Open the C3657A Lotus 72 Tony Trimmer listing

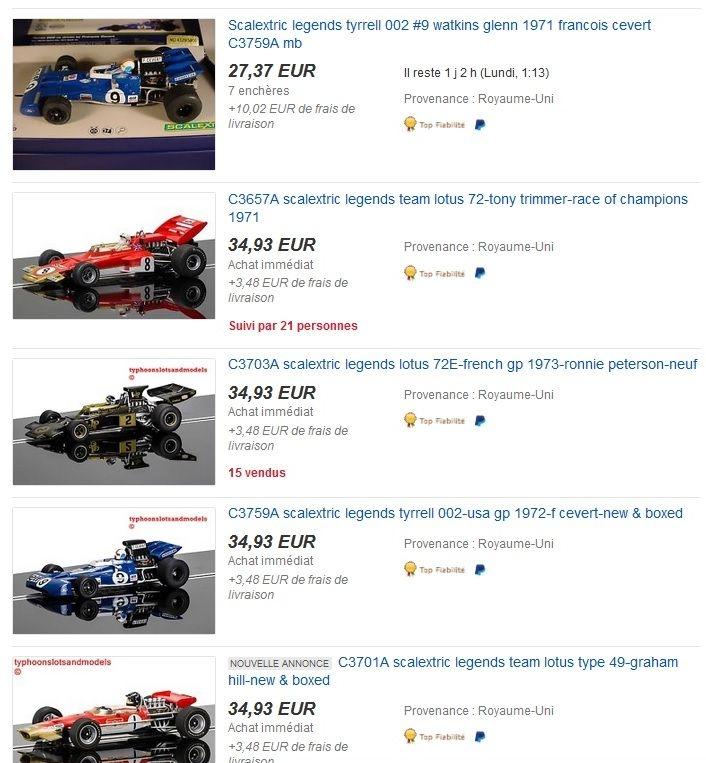pos(457,200)
